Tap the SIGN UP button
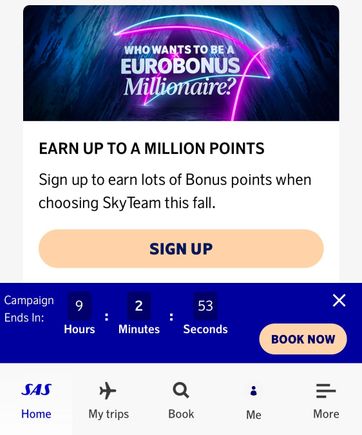 click(x=181, y=249)
